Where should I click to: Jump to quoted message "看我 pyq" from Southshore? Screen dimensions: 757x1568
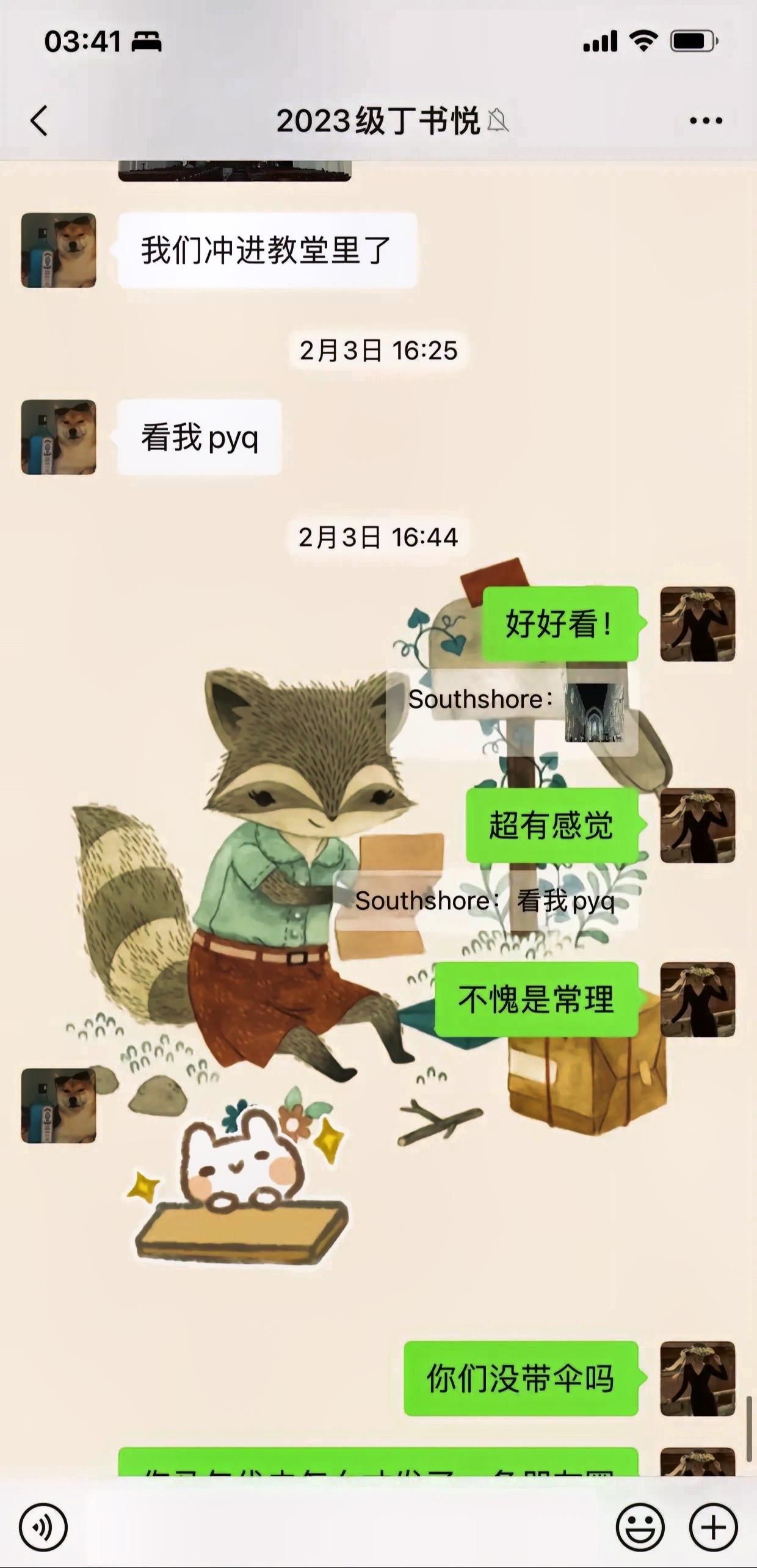pos(485,901)
